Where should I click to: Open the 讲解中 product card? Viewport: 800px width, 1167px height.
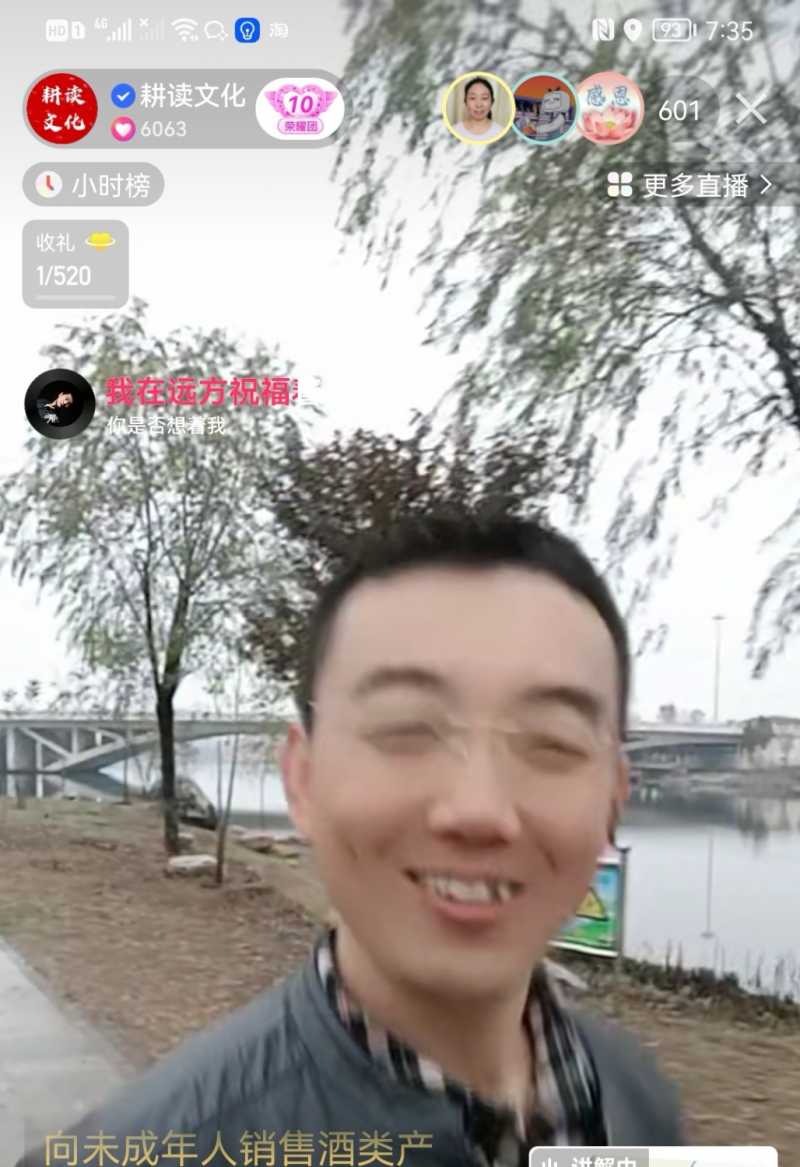click(652, 1158)
